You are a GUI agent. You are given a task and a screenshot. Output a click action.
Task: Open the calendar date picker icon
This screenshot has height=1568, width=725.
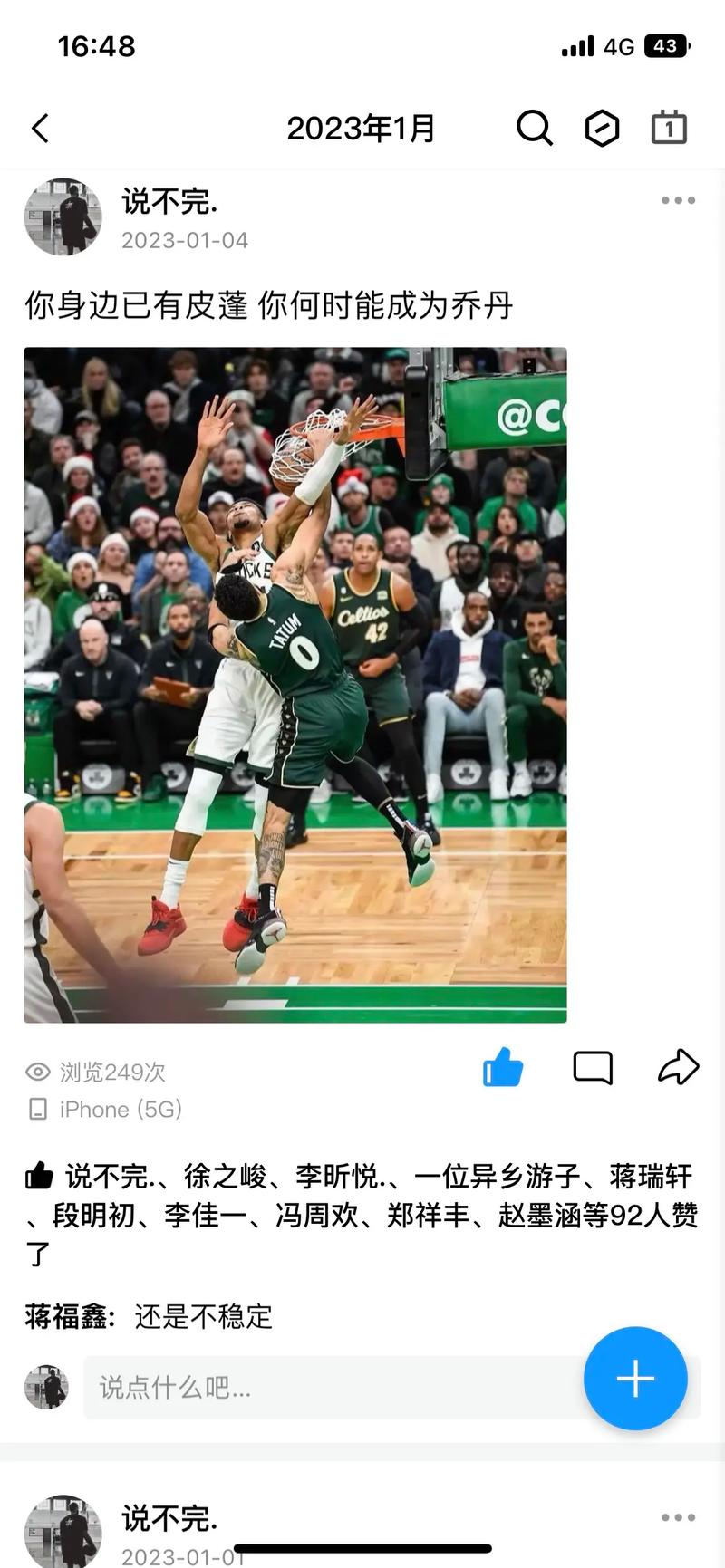point(669,129)
